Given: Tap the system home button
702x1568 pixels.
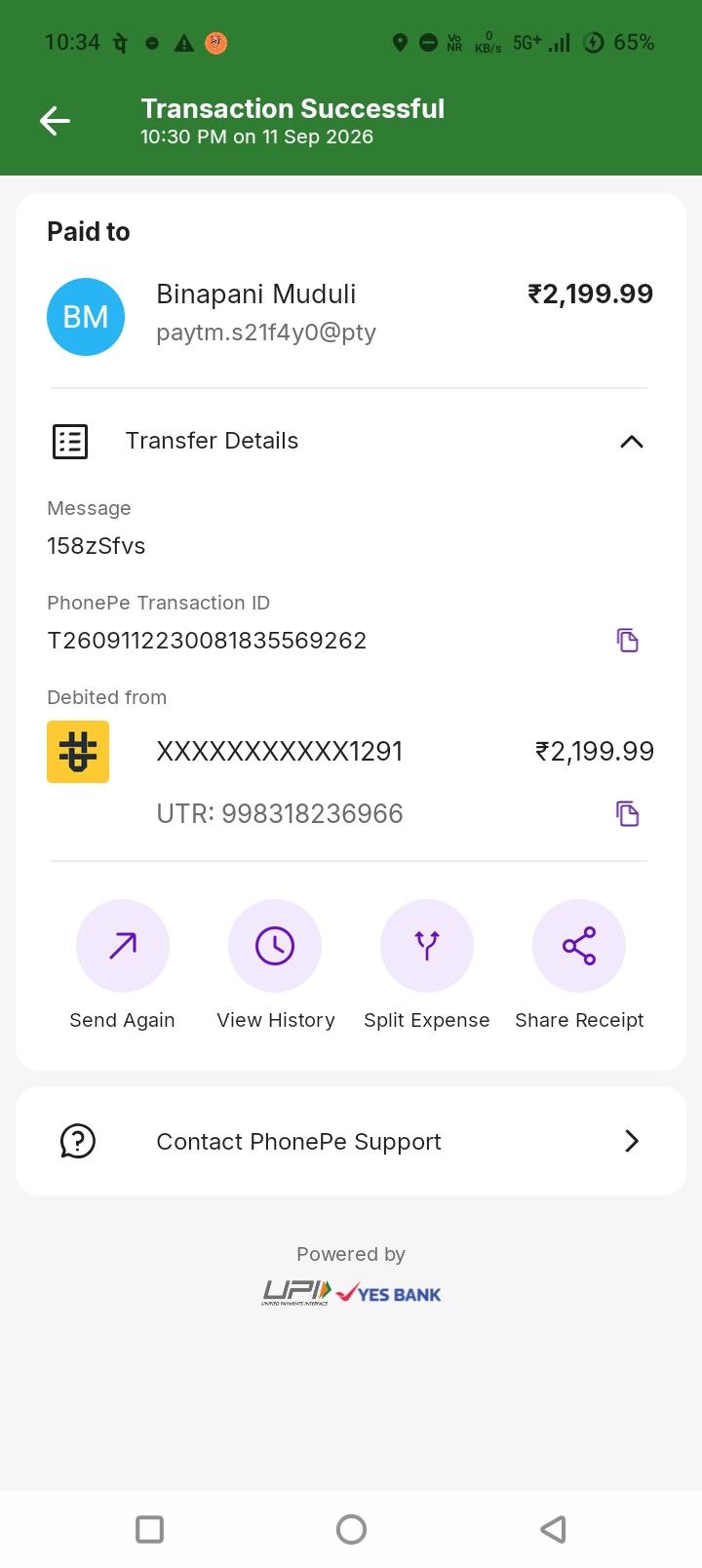Looking at the screenshot, I should coord(351,1529).
